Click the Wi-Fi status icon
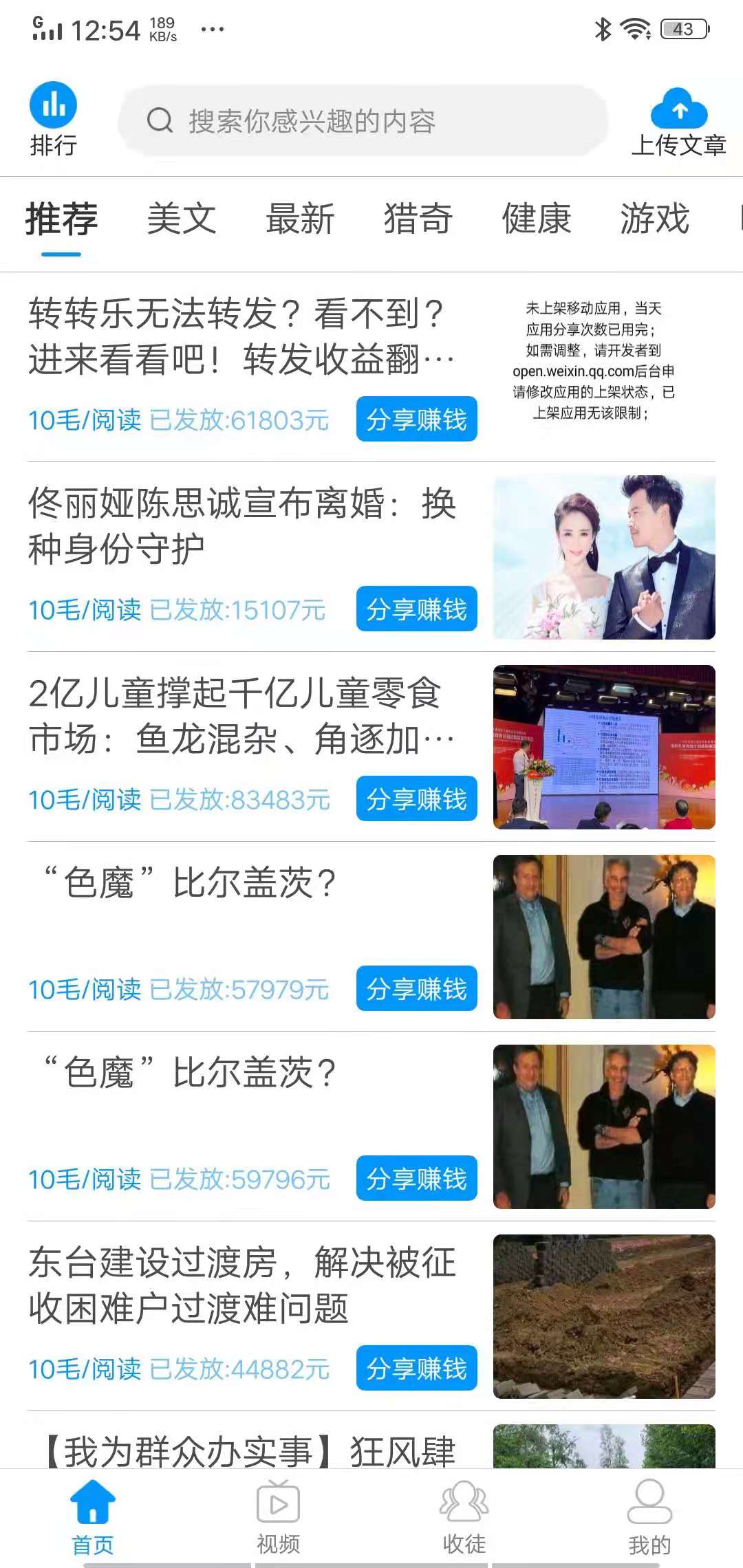This screenshot has height=1568, width=743. coord(634,28)
